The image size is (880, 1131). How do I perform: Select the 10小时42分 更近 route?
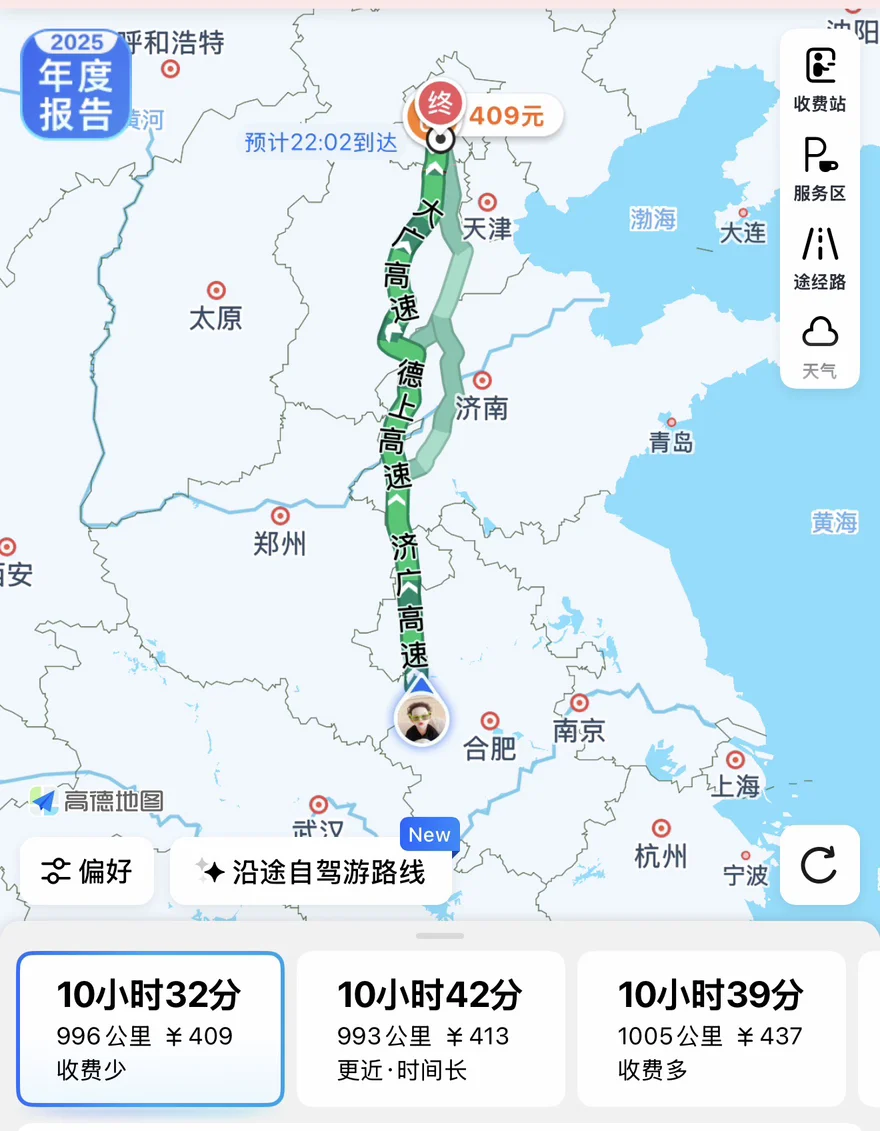coord(431,1029)
